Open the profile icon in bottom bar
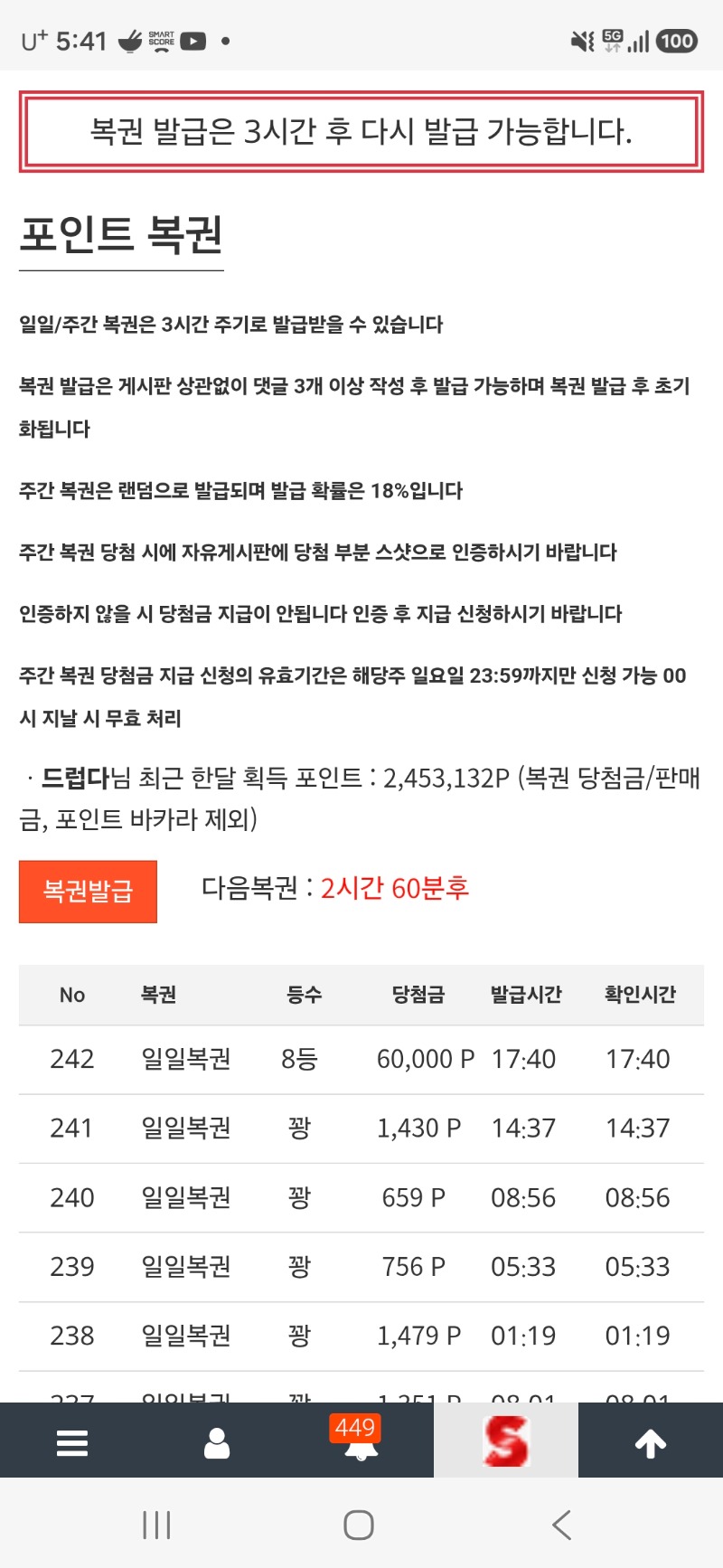723x1568 pixels. click(x=217, y=1443)
